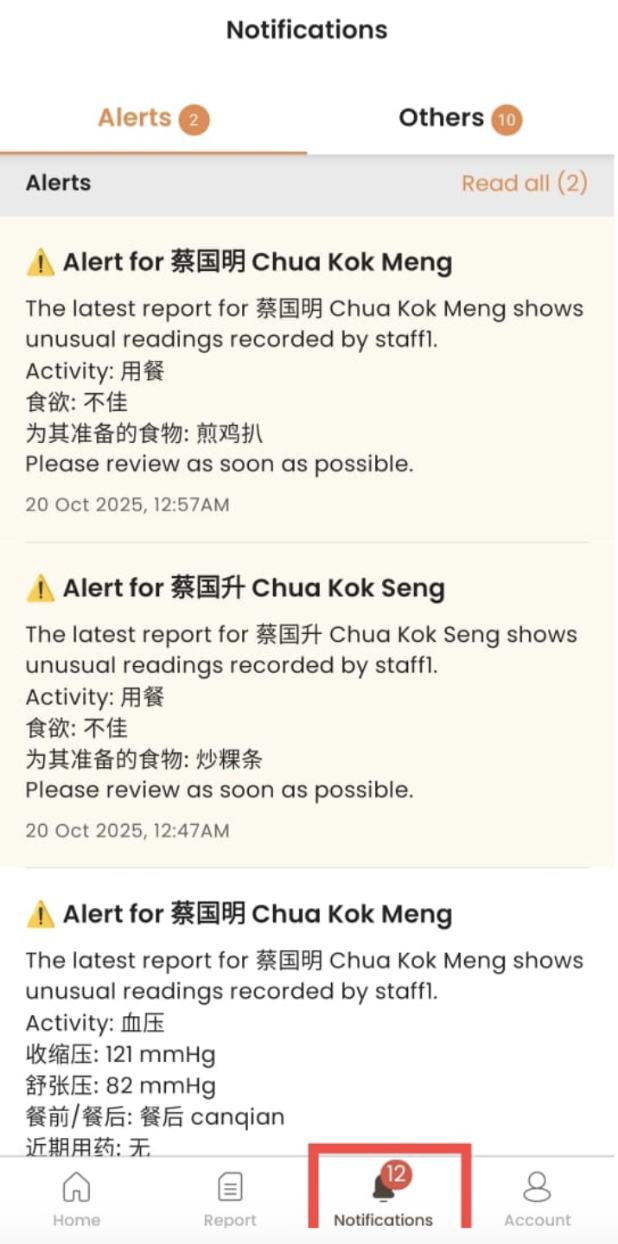Open the alert for Chua Kok Seng

coord(306,706)
